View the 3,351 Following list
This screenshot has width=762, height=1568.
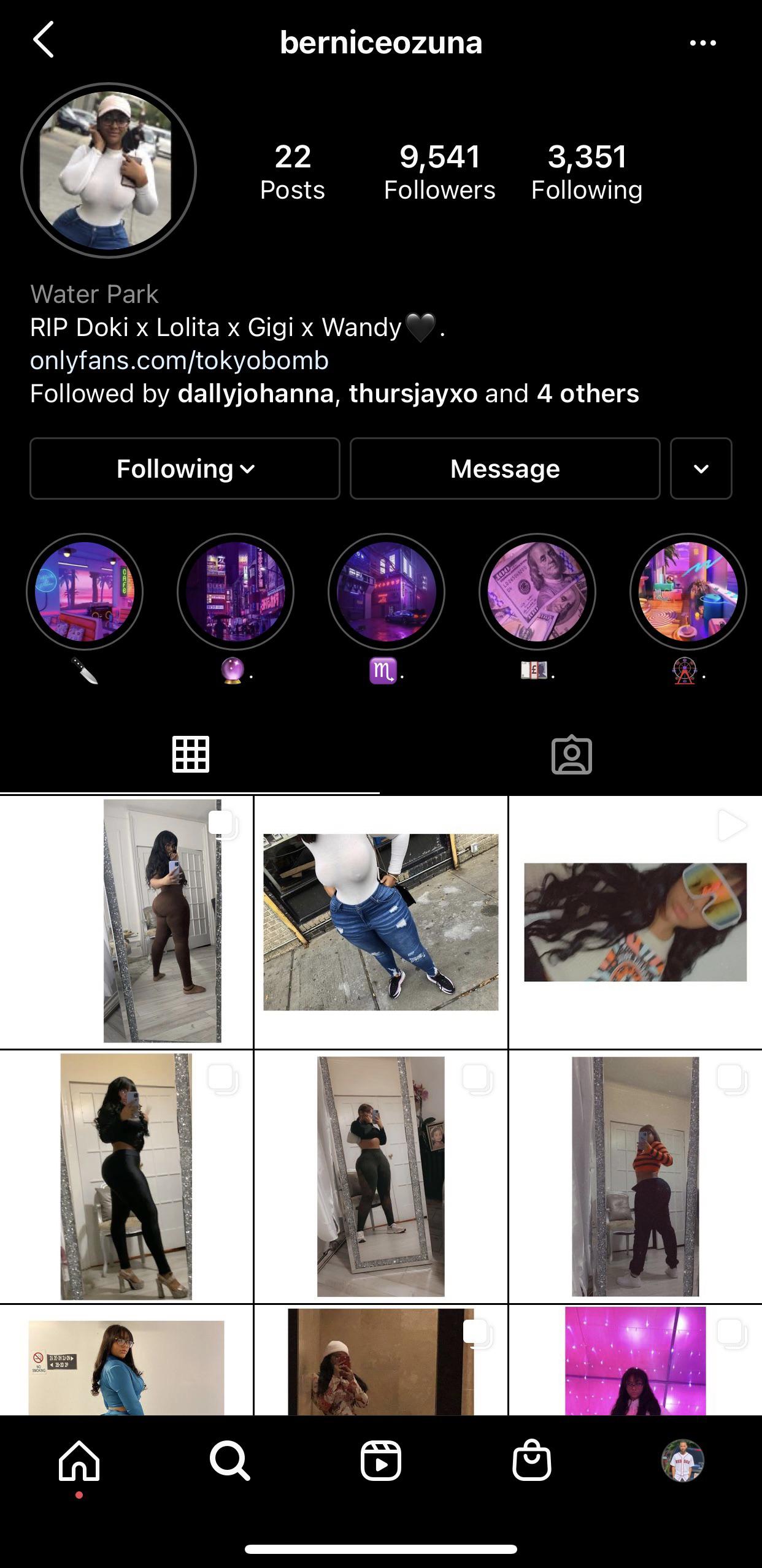tap(587, 172)
